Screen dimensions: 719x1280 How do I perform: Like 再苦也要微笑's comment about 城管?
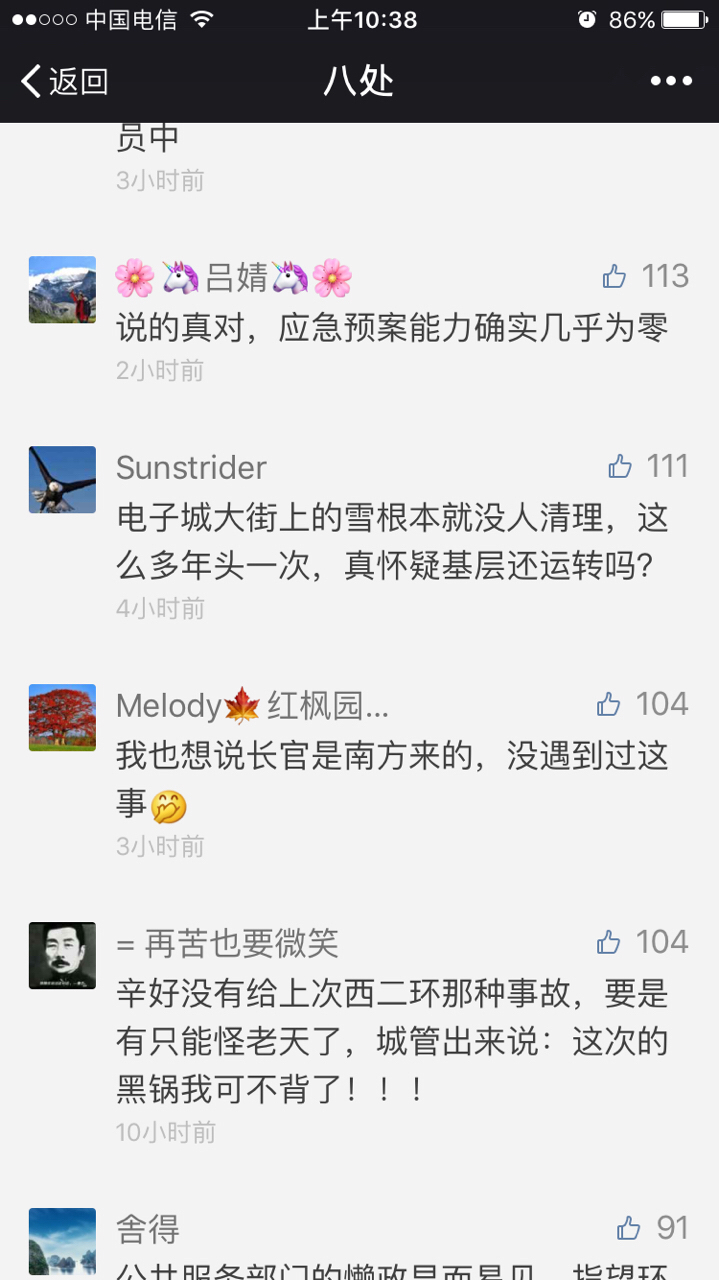(x=609, y=942)
